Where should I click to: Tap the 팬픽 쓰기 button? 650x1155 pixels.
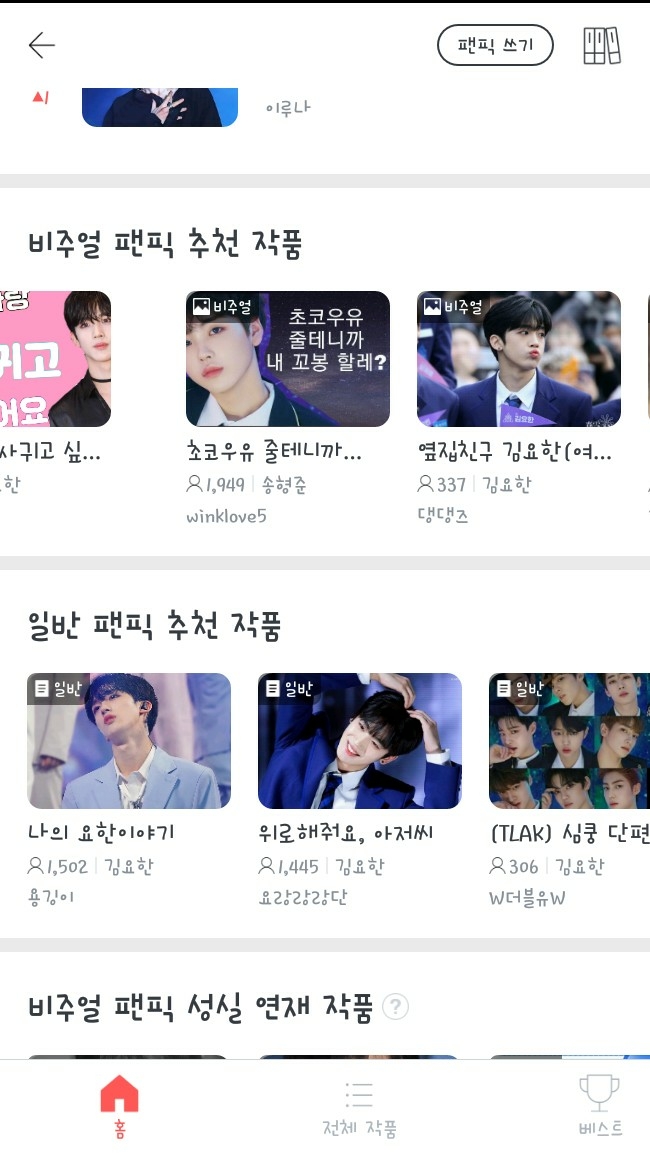click(495, 45)
